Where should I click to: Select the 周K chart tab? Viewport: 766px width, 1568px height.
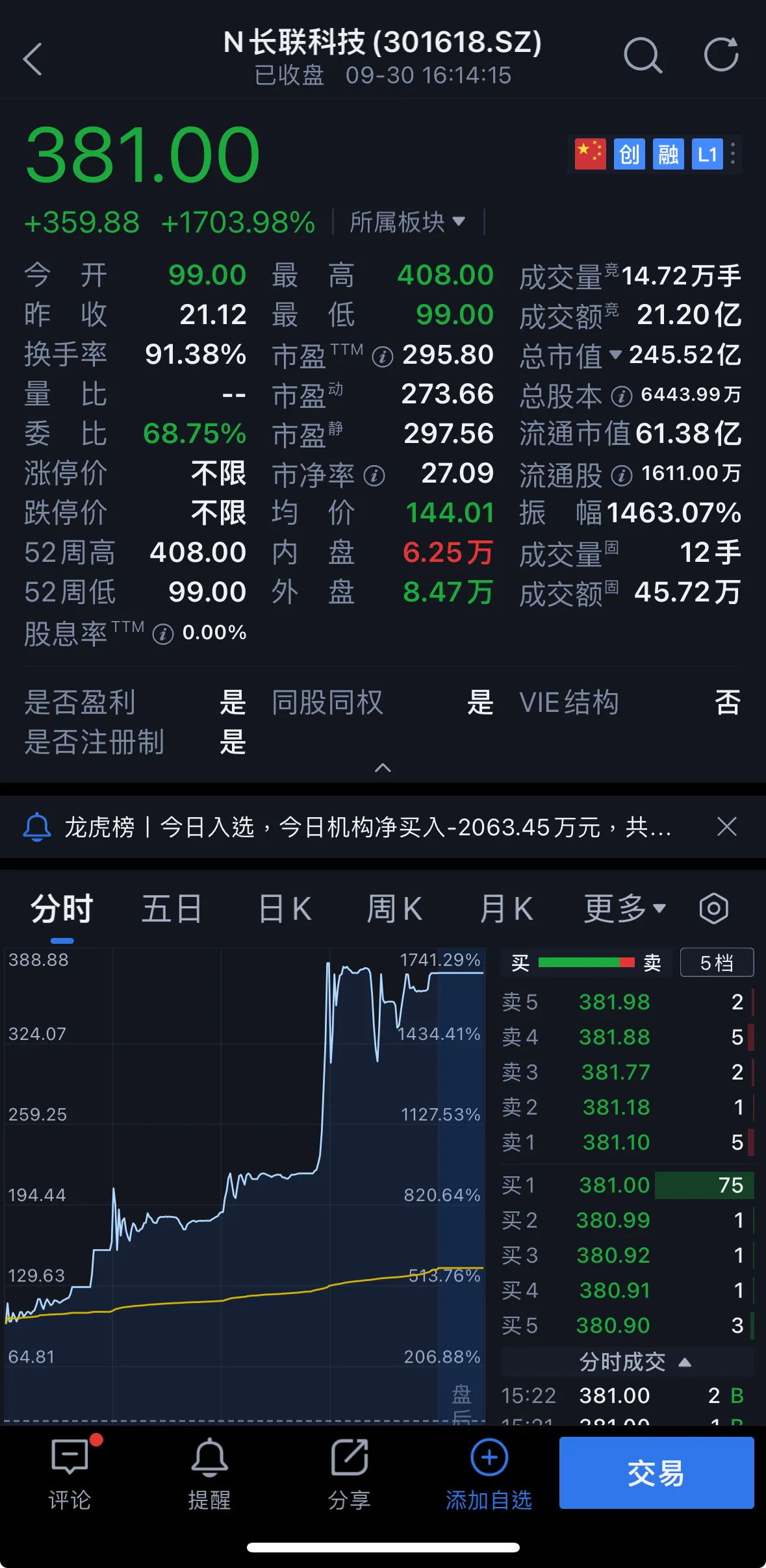394,908
